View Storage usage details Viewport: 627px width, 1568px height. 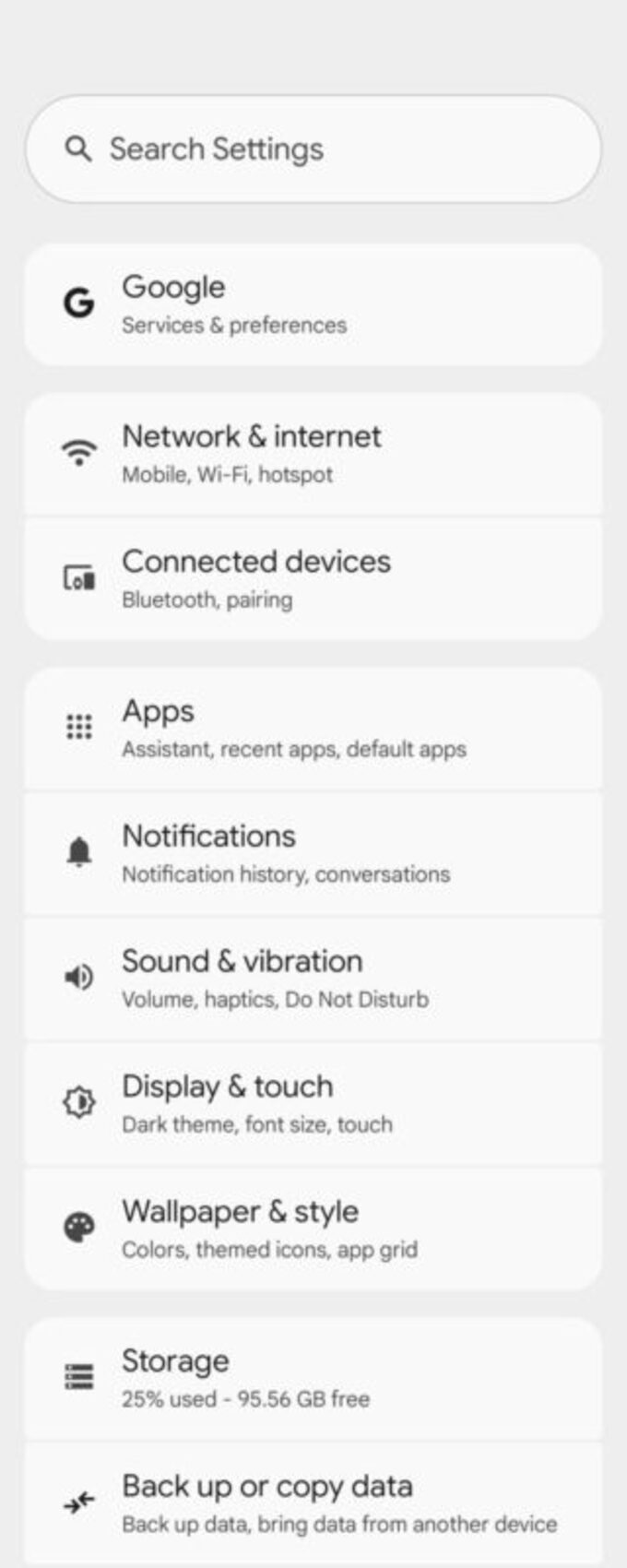coord(313,1378)
